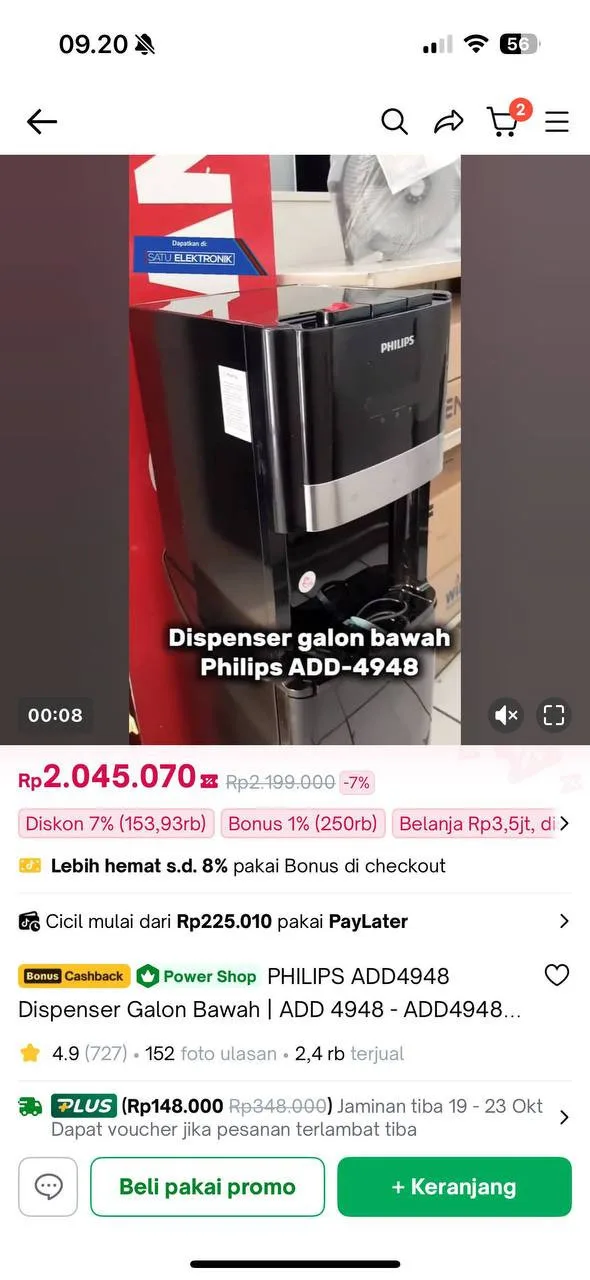Image resolution: width=590 pixels, height=1280 pixels.
Task: Open the hamburger menu
Action: pos(556,122)
